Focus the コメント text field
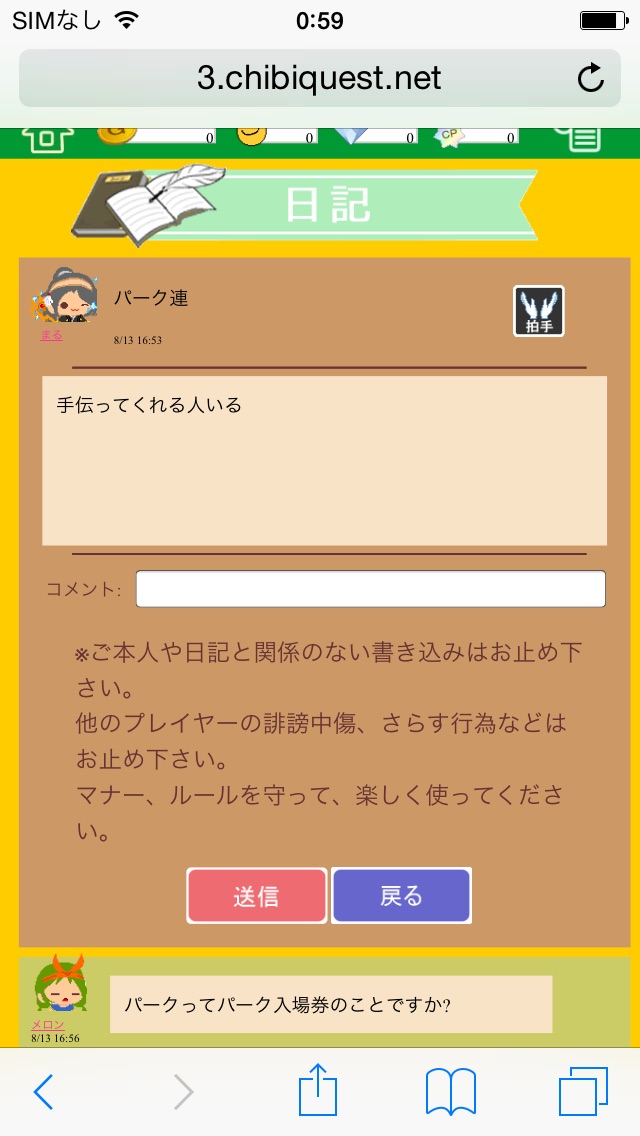The height and width of the screenshot is (1136, 640). [370, 589]
